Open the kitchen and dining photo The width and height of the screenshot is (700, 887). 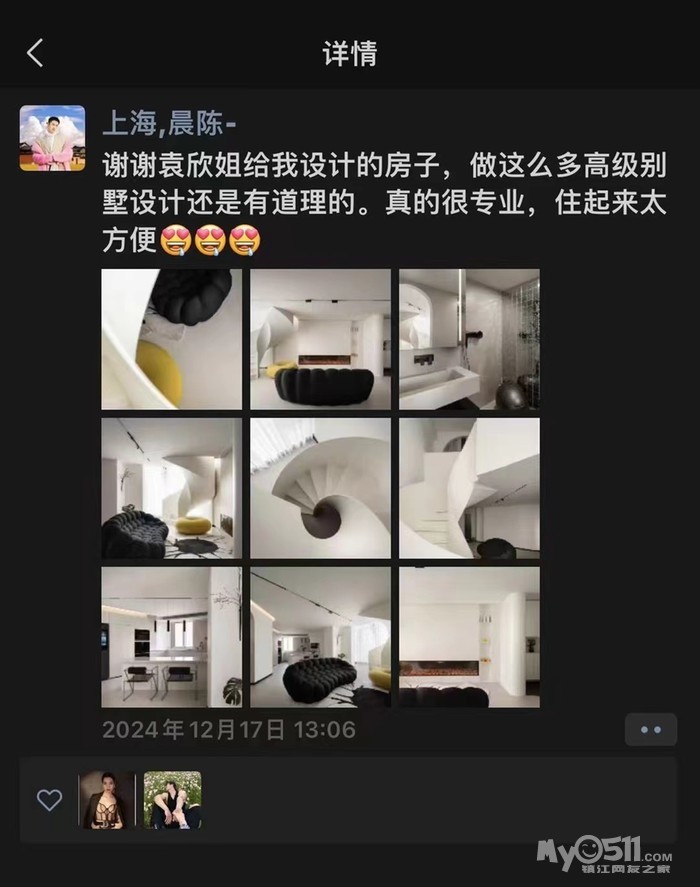(x=171, y=637)
